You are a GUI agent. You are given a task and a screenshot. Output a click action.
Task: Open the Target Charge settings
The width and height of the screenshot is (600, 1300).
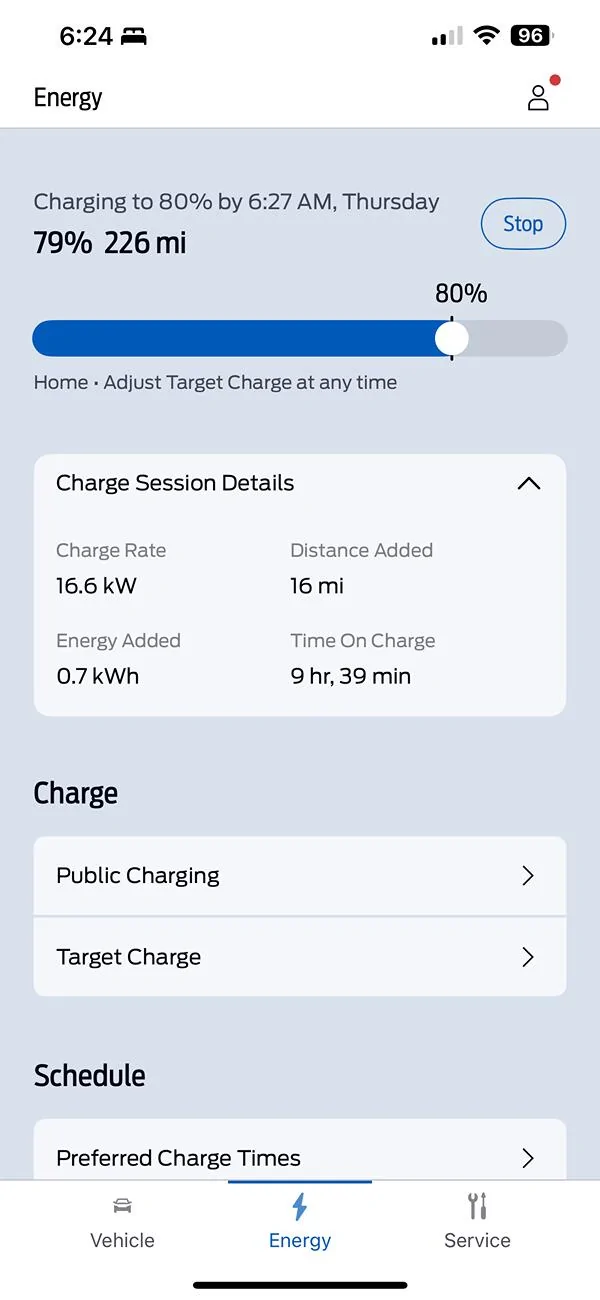[x=300, y=957]
